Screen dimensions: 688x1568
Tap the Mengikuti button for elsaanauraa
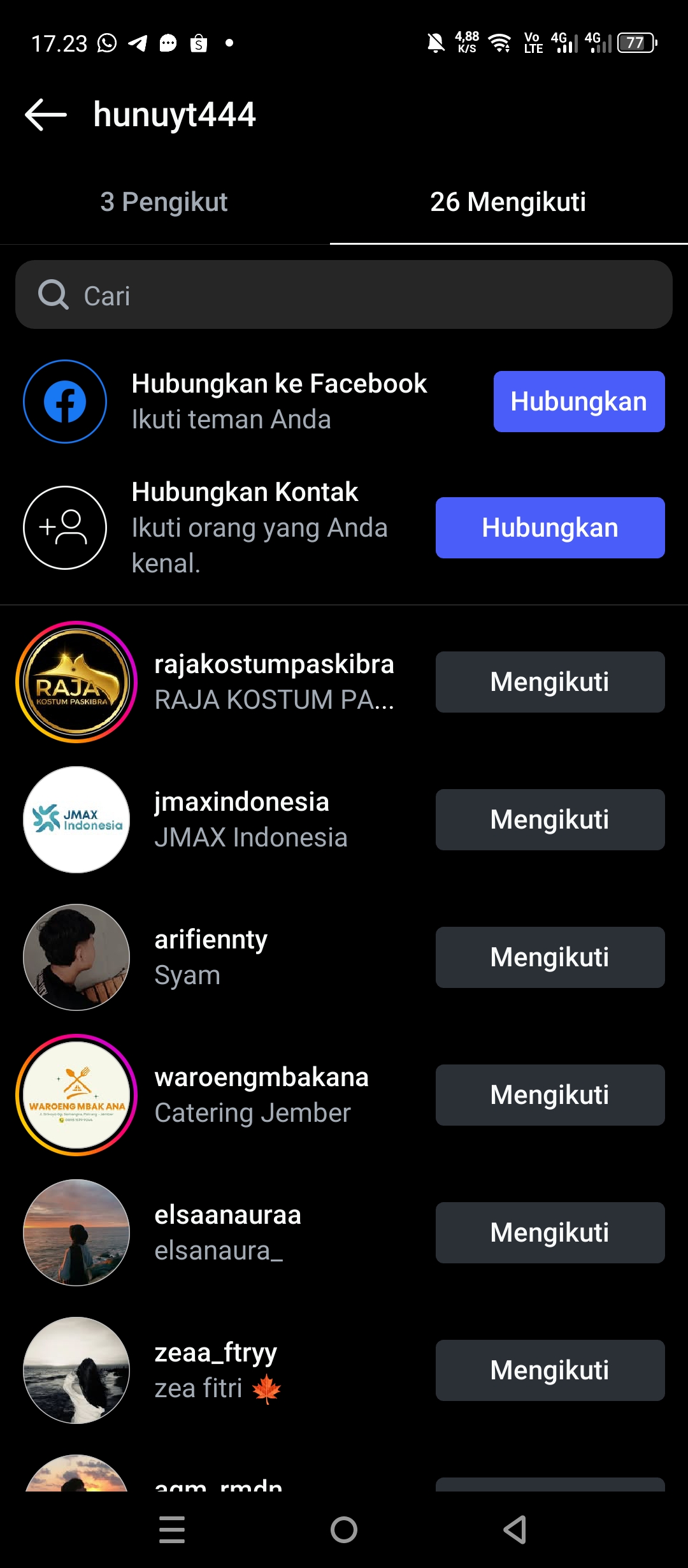550,1233
